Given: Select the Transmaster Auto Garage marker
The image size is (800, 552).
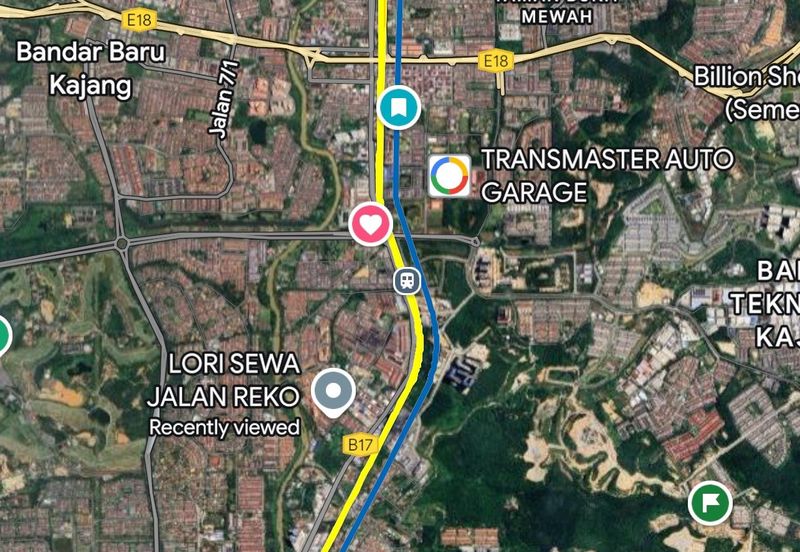Looking at the screenshot, I should tap(449, 176).
